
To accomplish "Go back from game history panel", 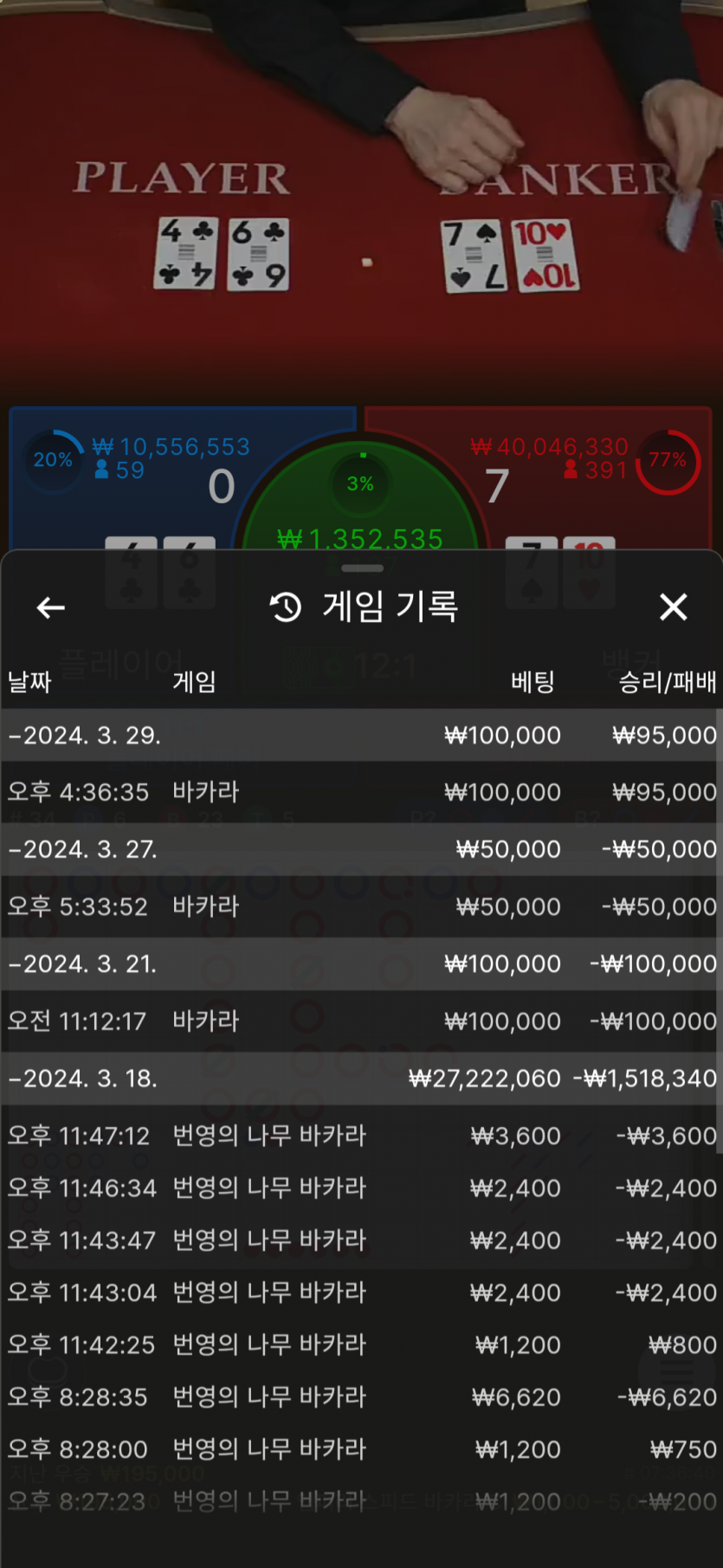I will point(51,607).
